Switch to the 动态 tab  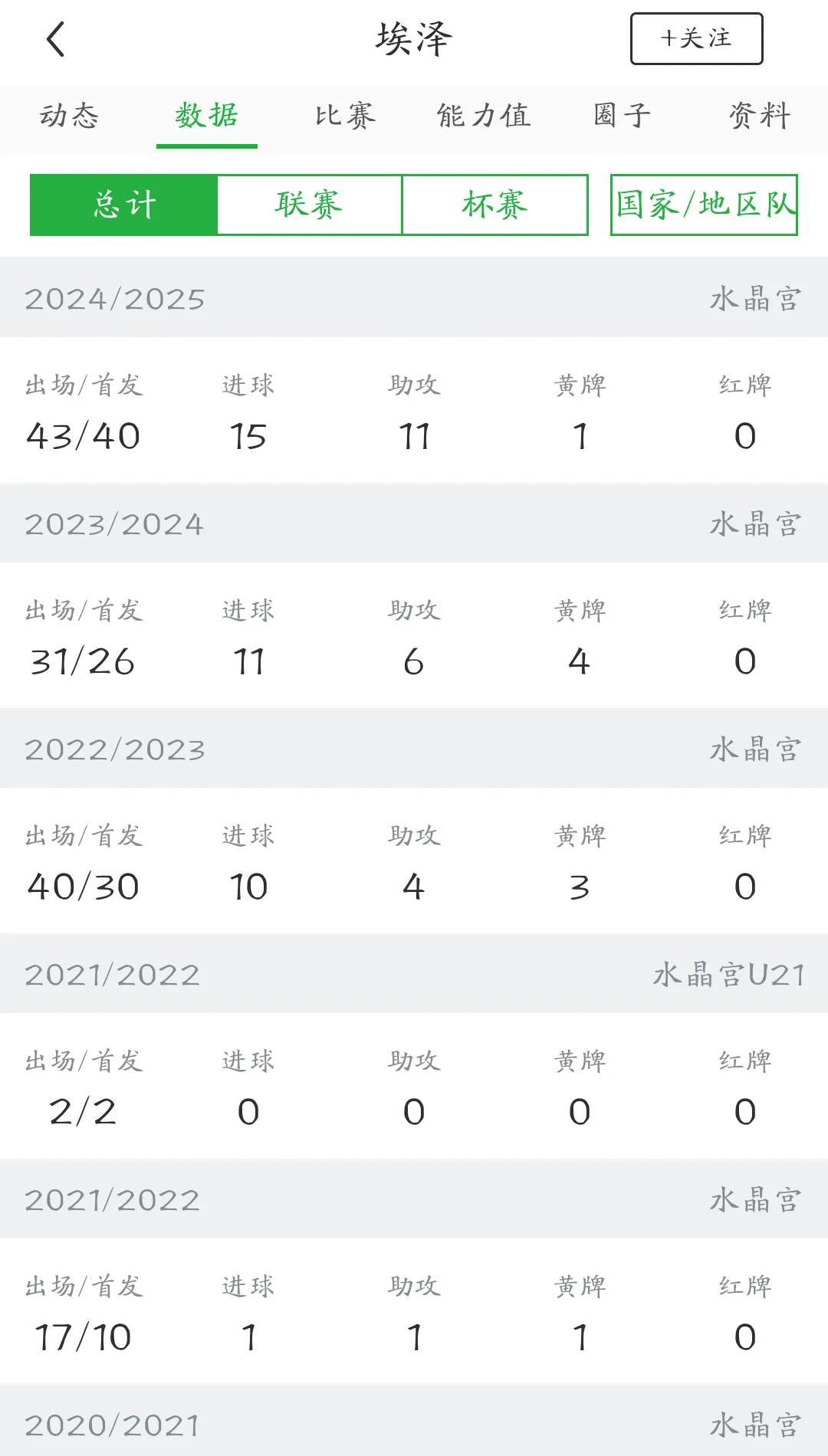(69, 116)
